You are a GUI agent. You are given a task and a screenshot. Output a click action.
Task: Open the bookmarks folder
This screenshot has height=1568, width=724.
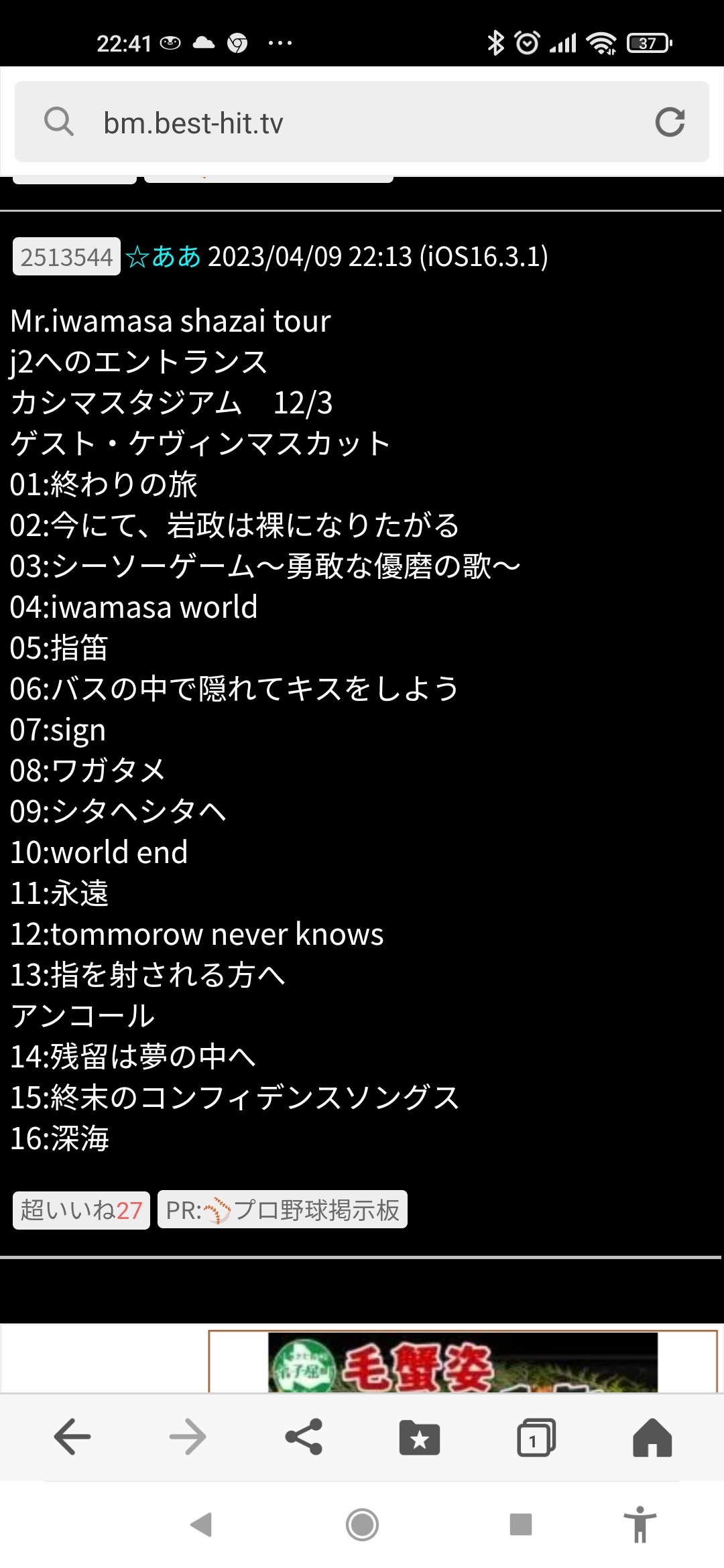pos(420,1437)
